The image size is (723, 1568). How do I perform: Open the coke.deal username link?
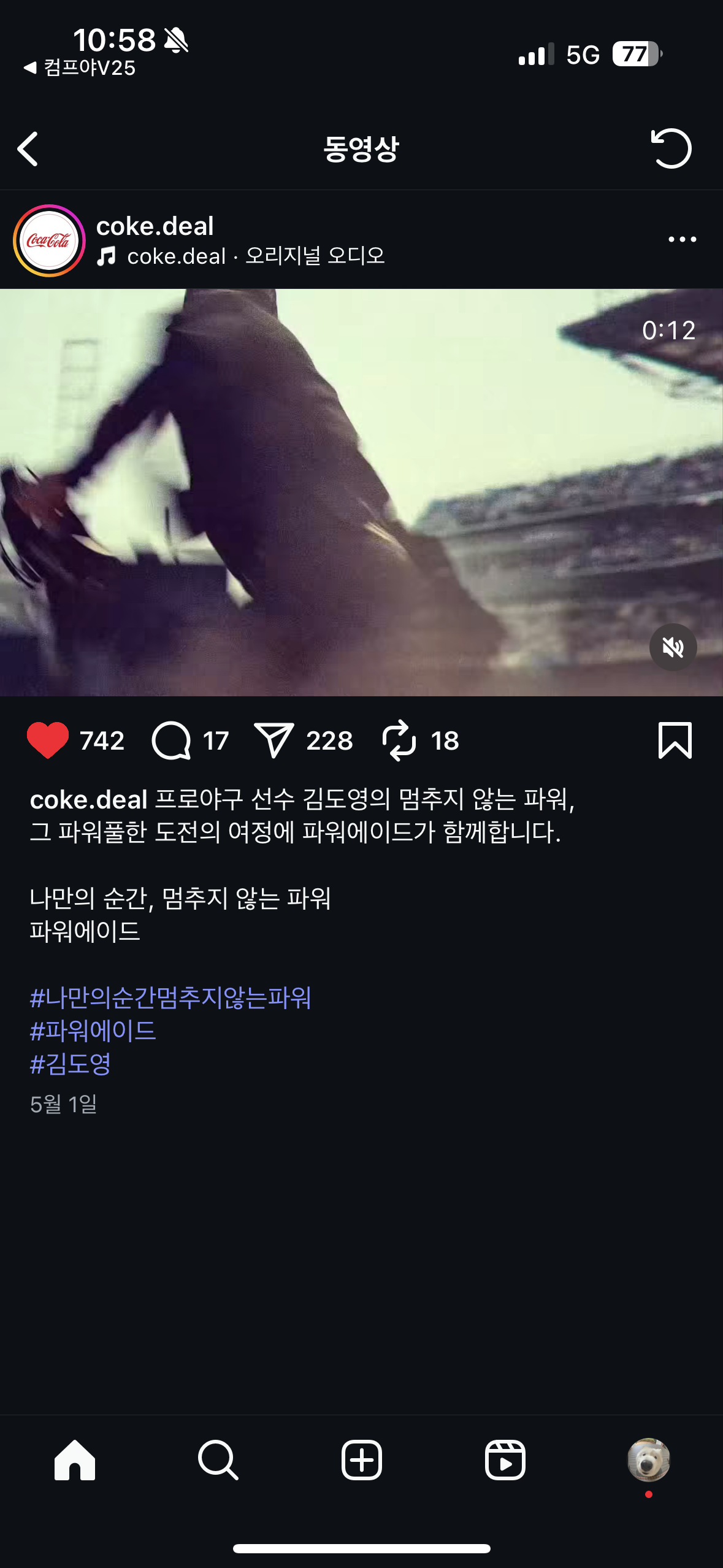(155, 226)
